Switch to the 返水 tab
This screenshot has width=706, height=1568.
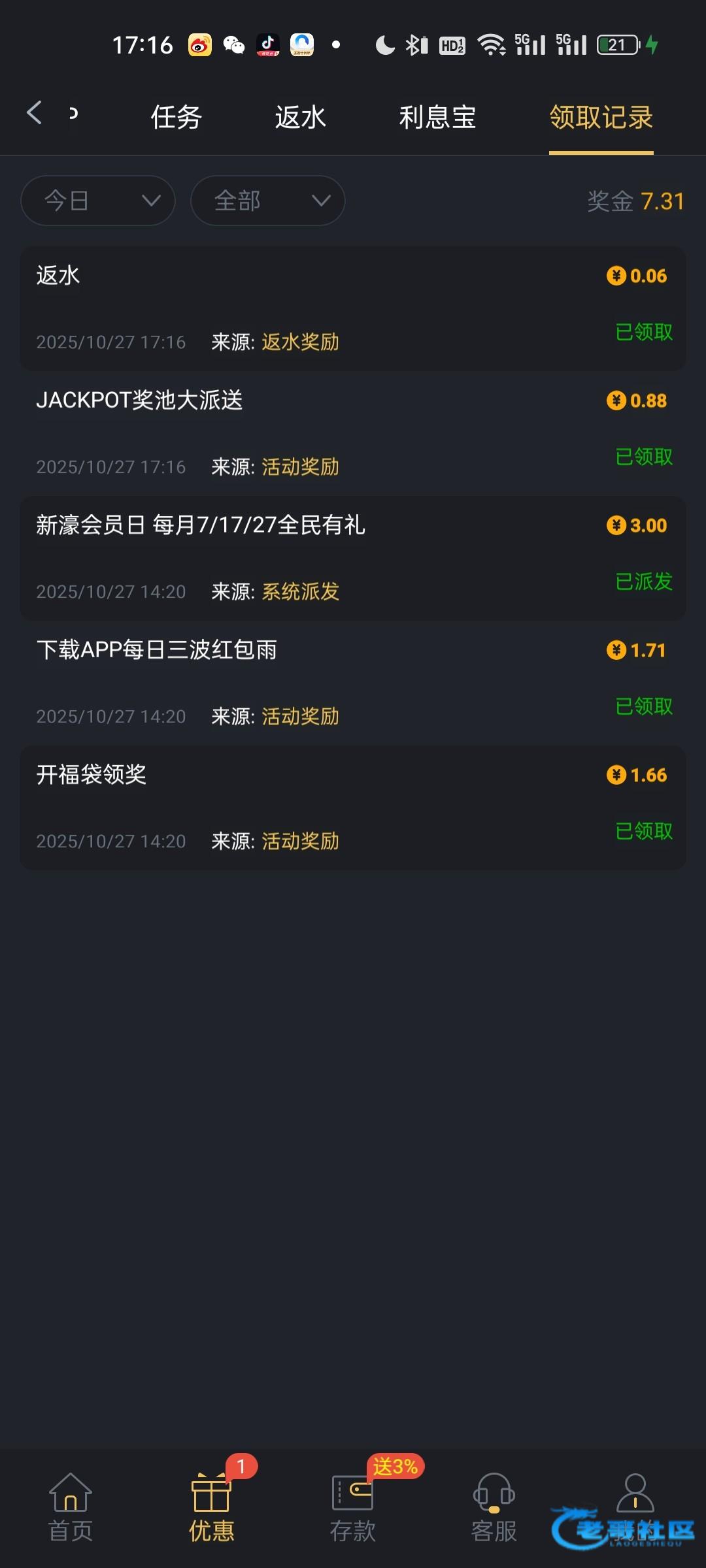tap(300, 118)
